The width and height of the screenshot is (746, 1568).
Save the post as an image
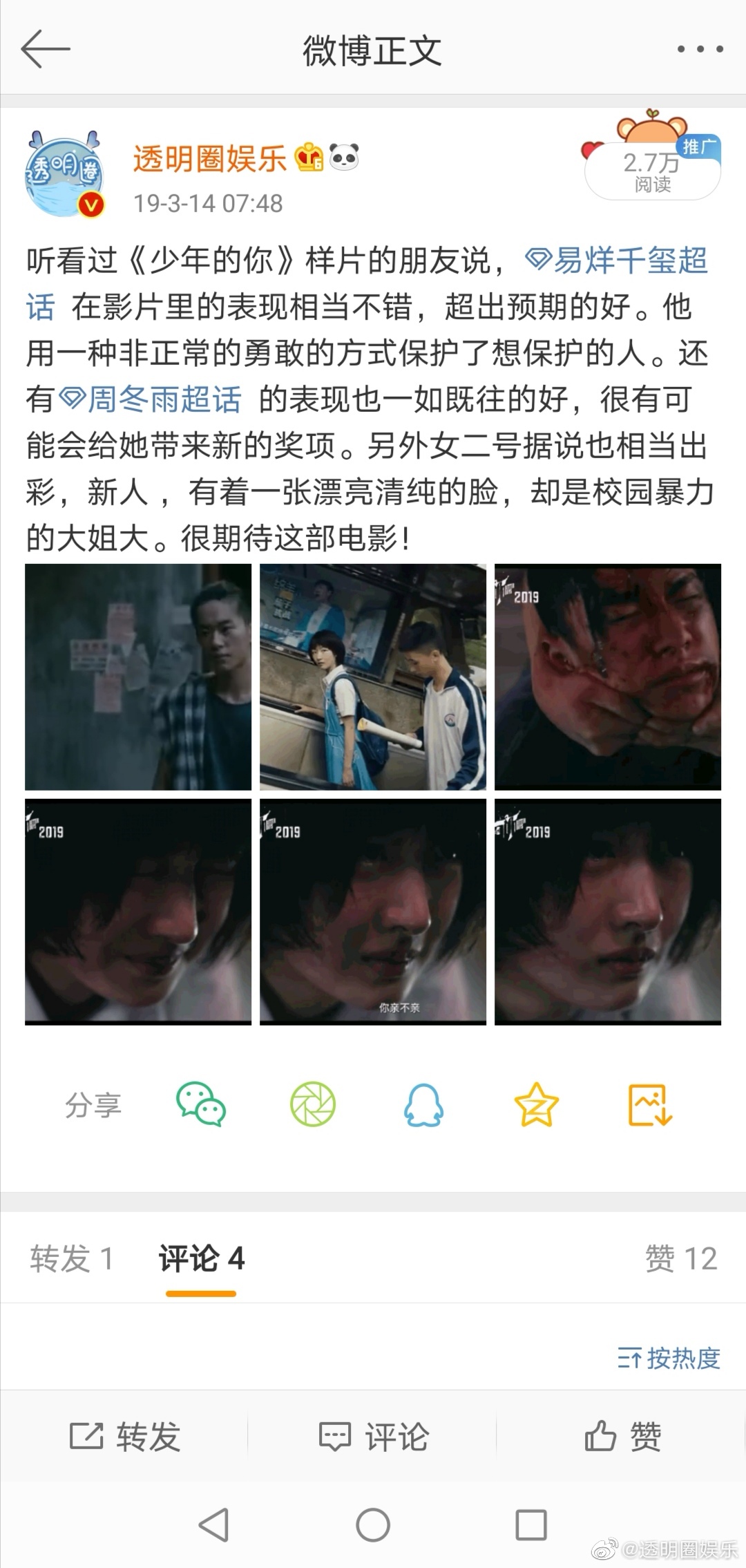649,1104
